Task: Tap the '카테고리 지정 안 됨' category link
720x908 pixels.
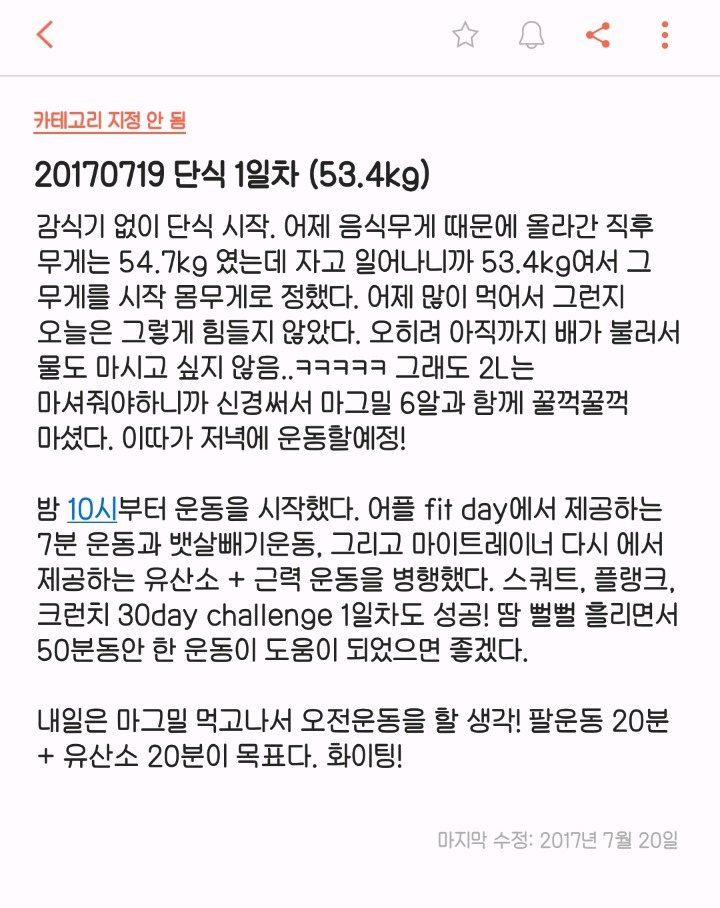Action: [x=110, y=121]
